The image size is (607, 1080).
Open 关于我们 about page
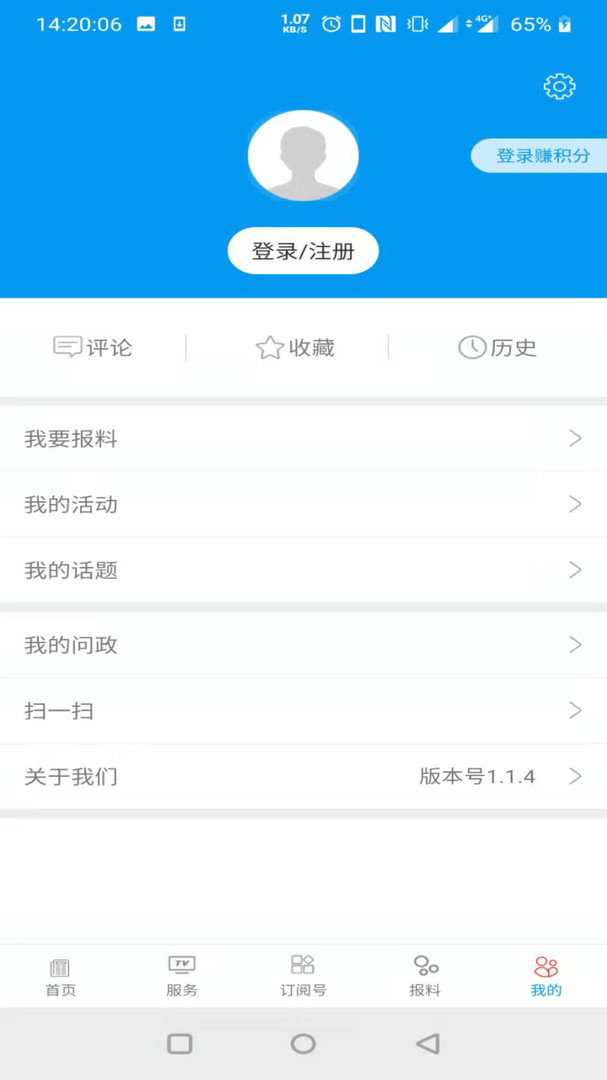(x=303, y=776)
